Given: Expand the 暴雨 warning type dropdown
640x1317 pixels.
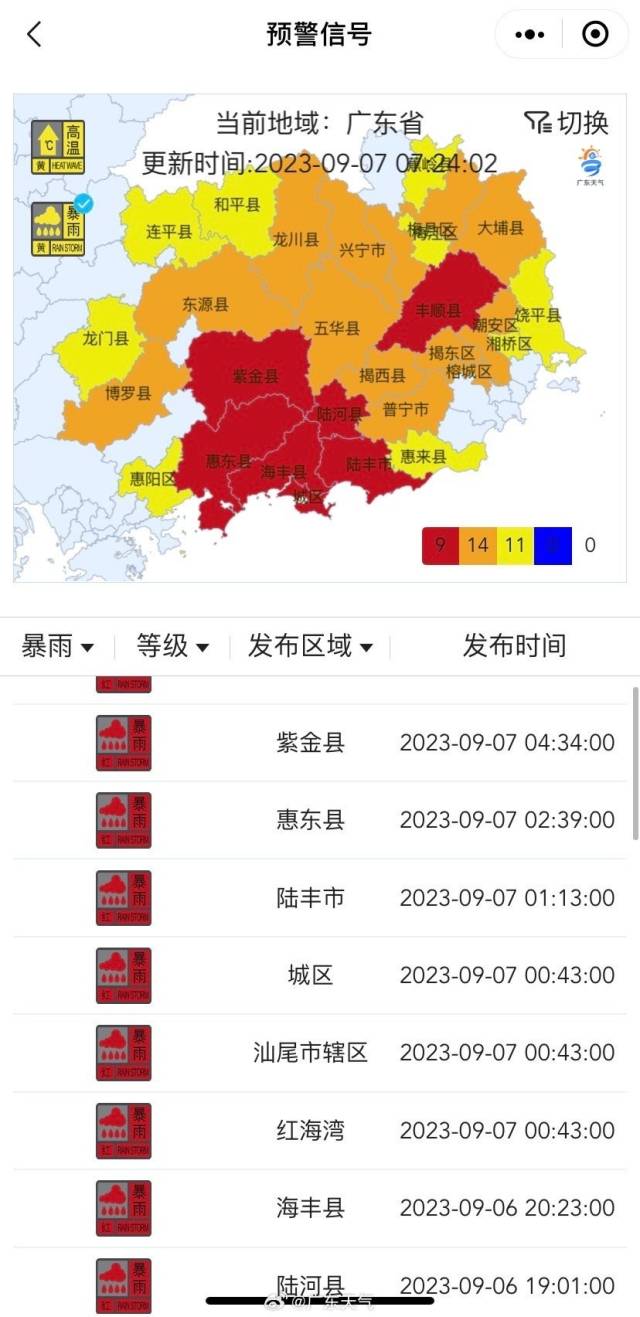Looking at the screenshot, I should [x=58, y=646].
